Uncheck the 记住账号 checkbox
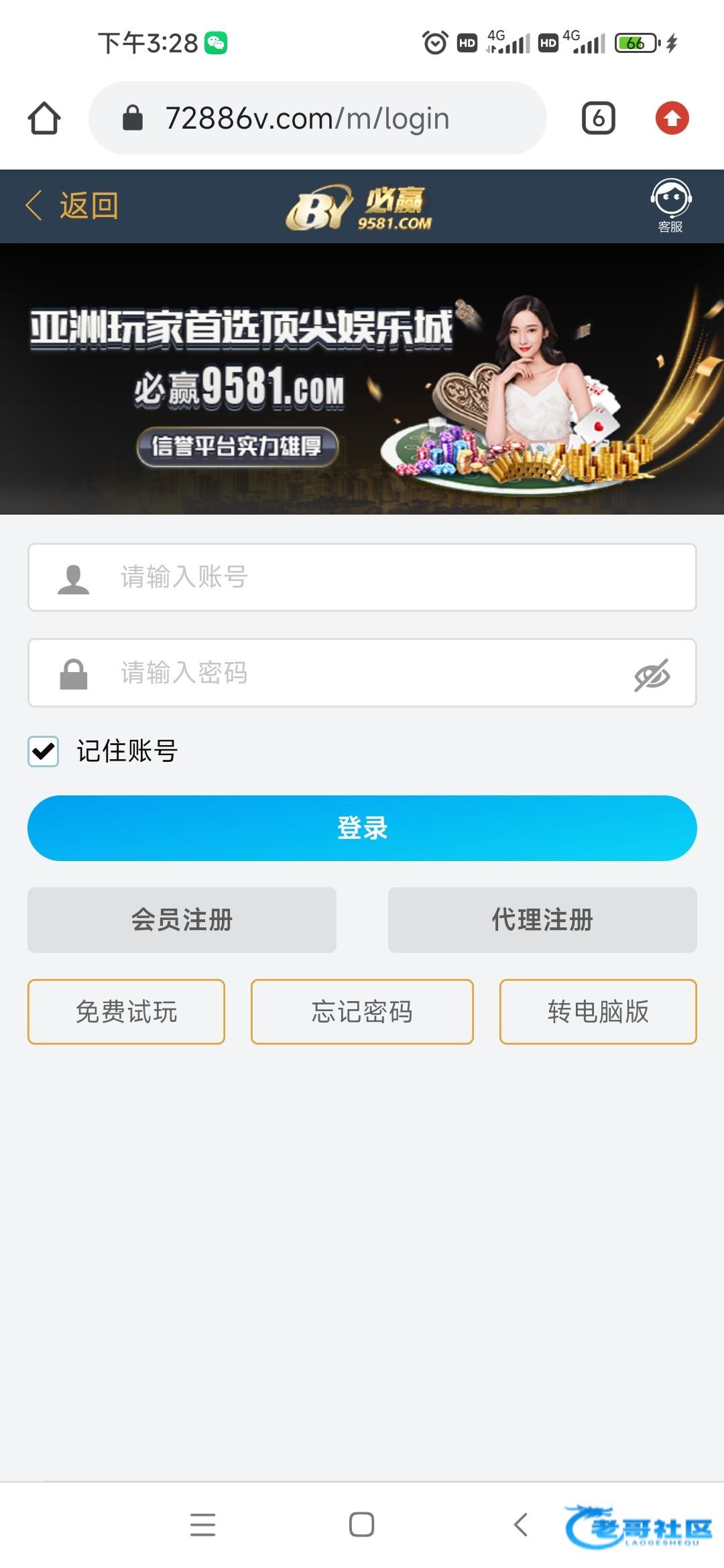The height and width of the screenshot is (1568, 724). 44,751
